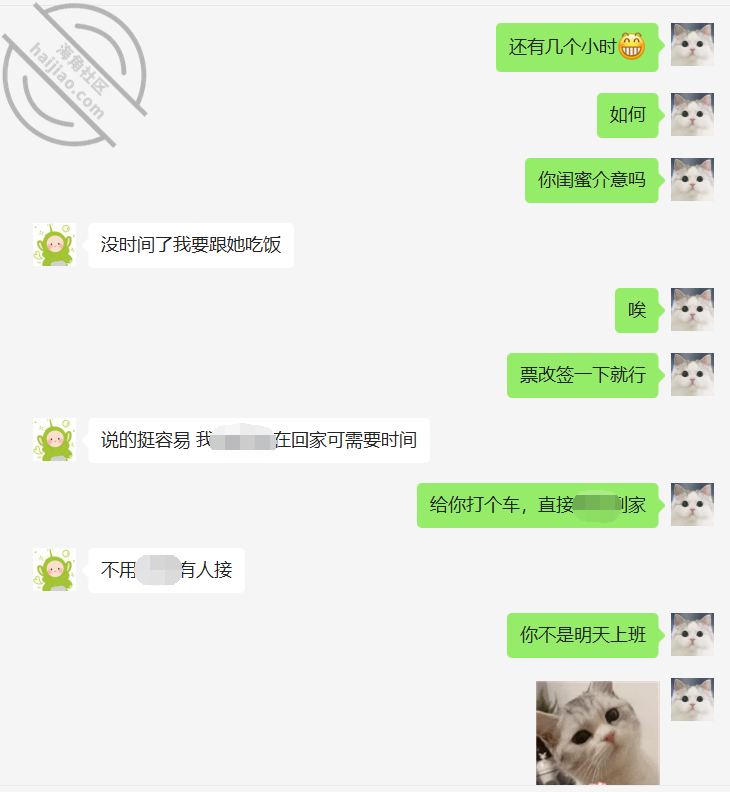Open the cat photo message
Image resolution: width=730 pixels, height=792 pixels.
pyautogui.click(x=597, y=733)
